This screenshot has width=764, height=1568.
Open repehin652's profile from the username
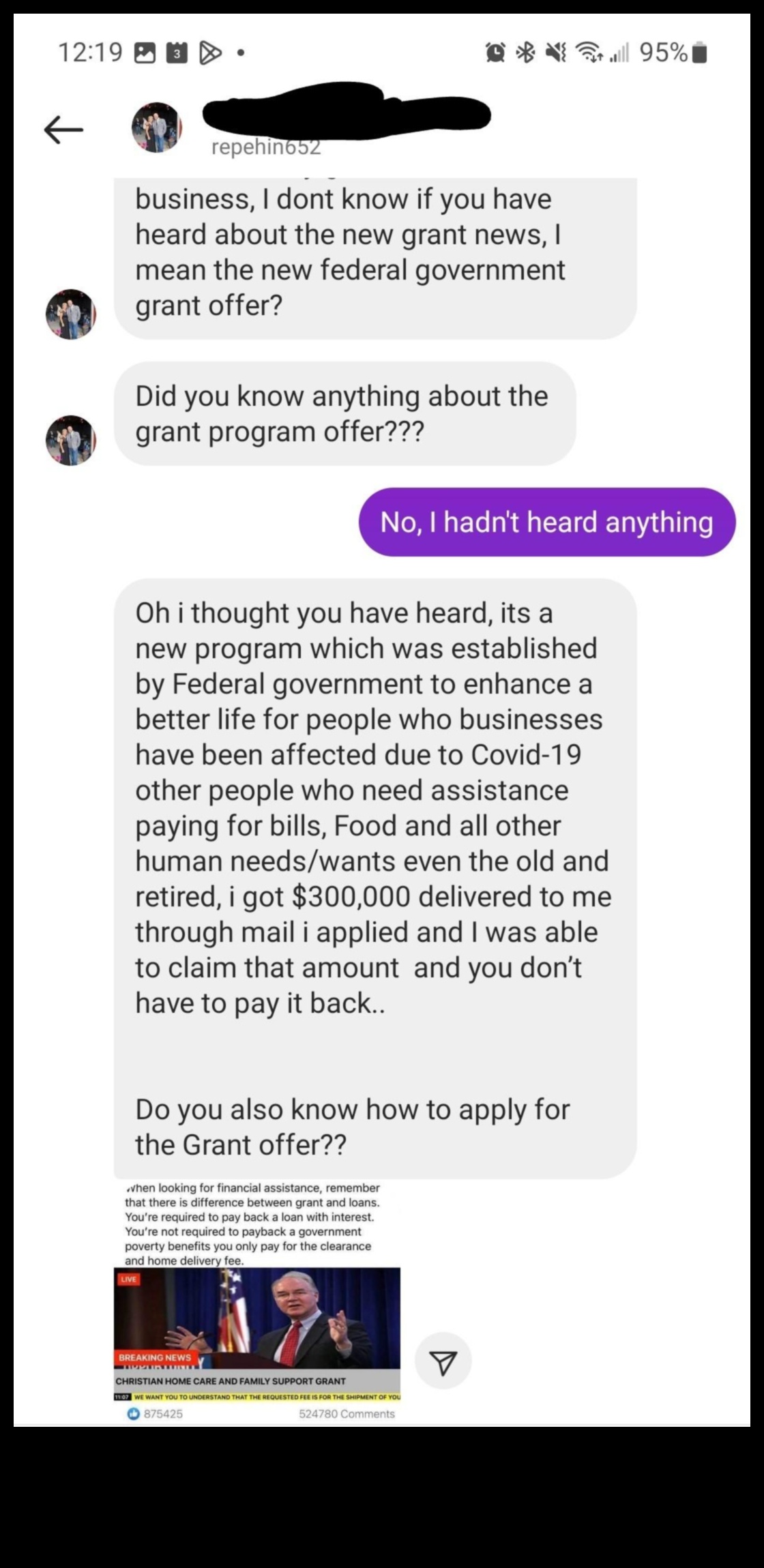268,147
